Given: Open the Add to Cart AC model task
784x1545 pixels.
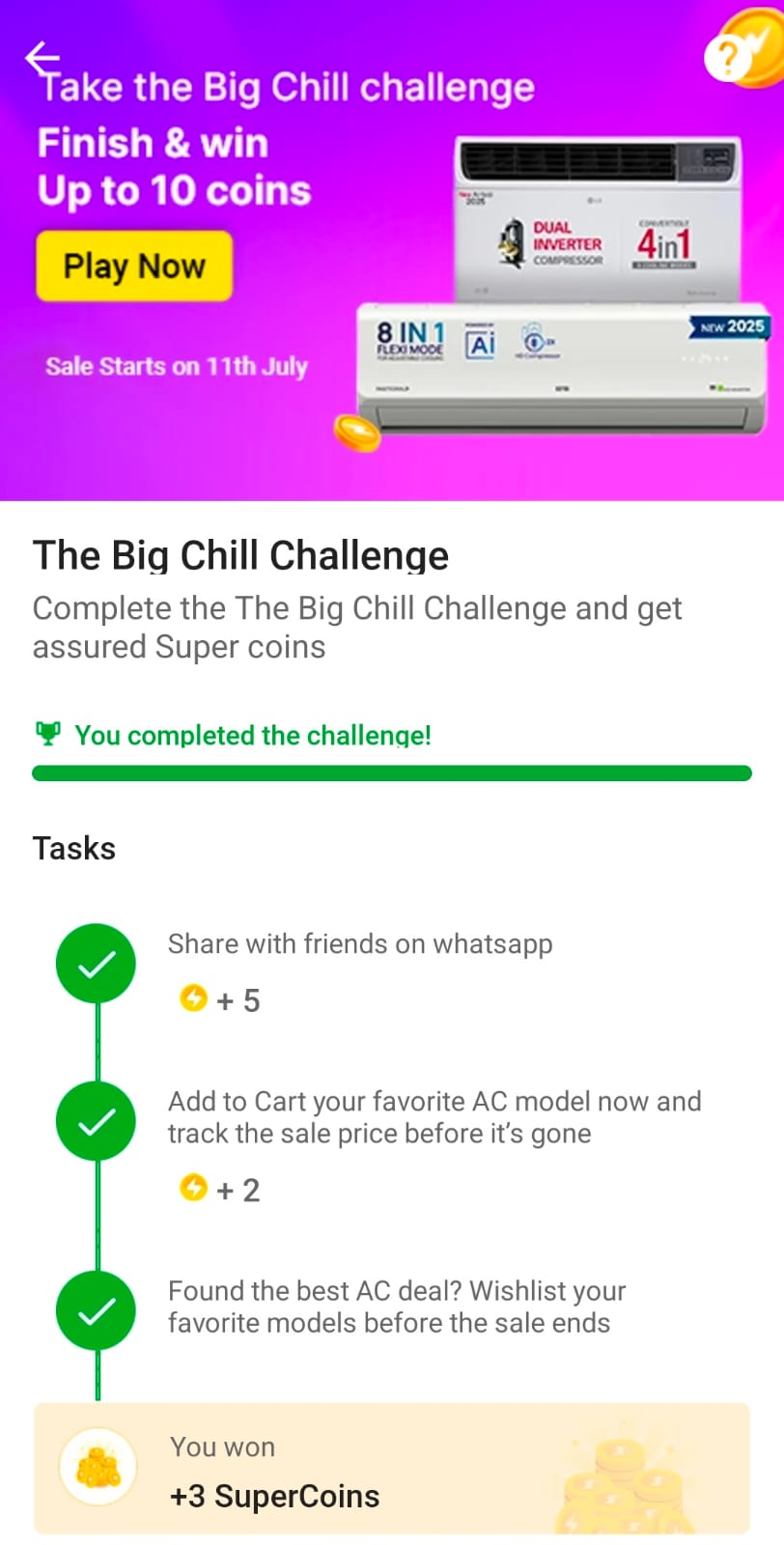Looking at the screenshot, I should [x=434, y=1117].
